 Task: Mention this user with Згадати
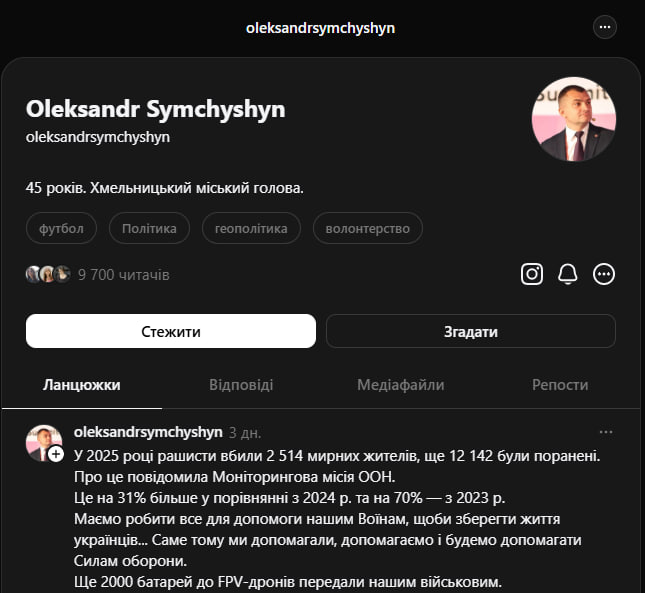point(470,331)
